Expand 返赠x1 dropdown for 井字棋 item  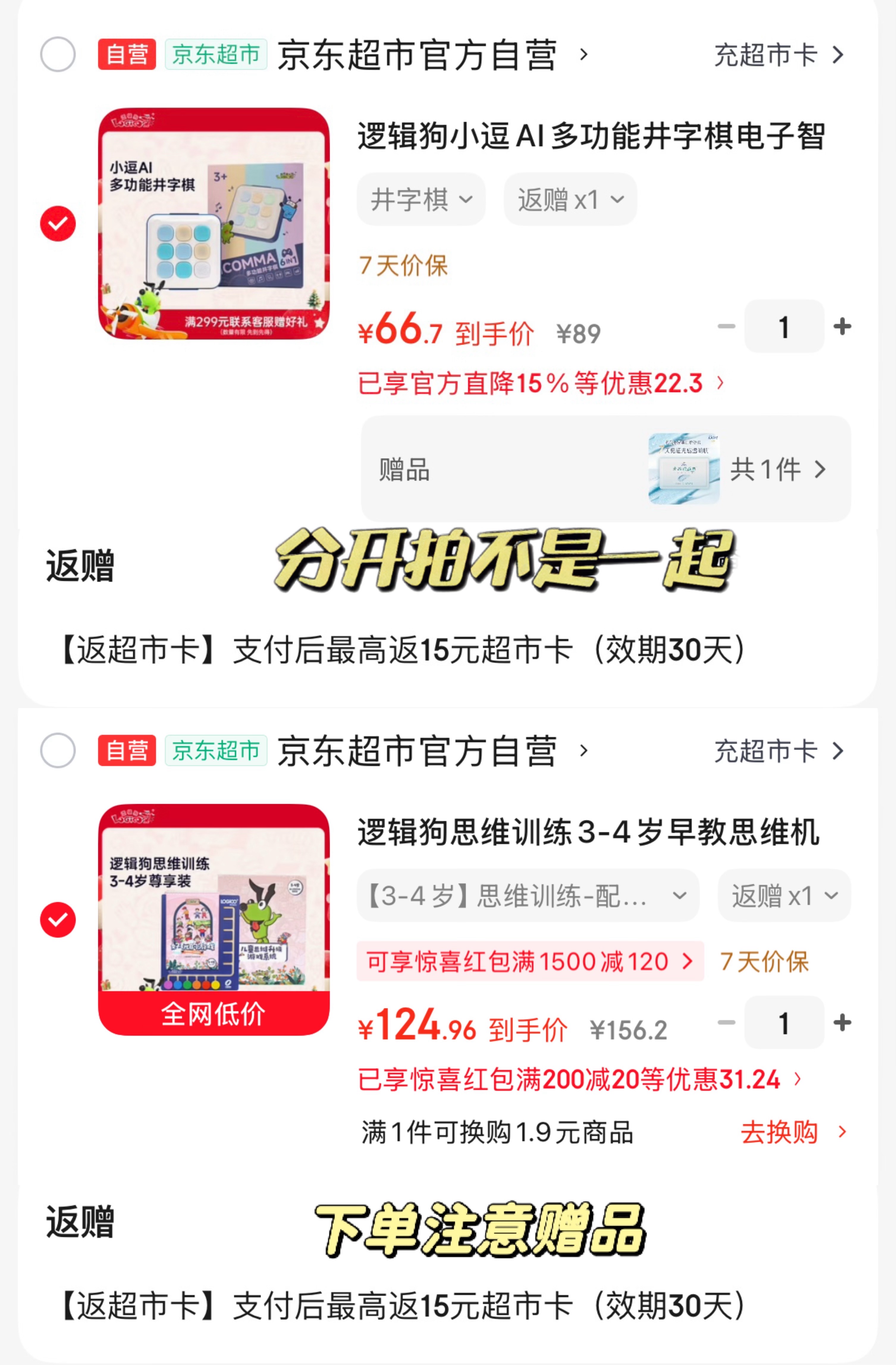[x=570, y=200]
